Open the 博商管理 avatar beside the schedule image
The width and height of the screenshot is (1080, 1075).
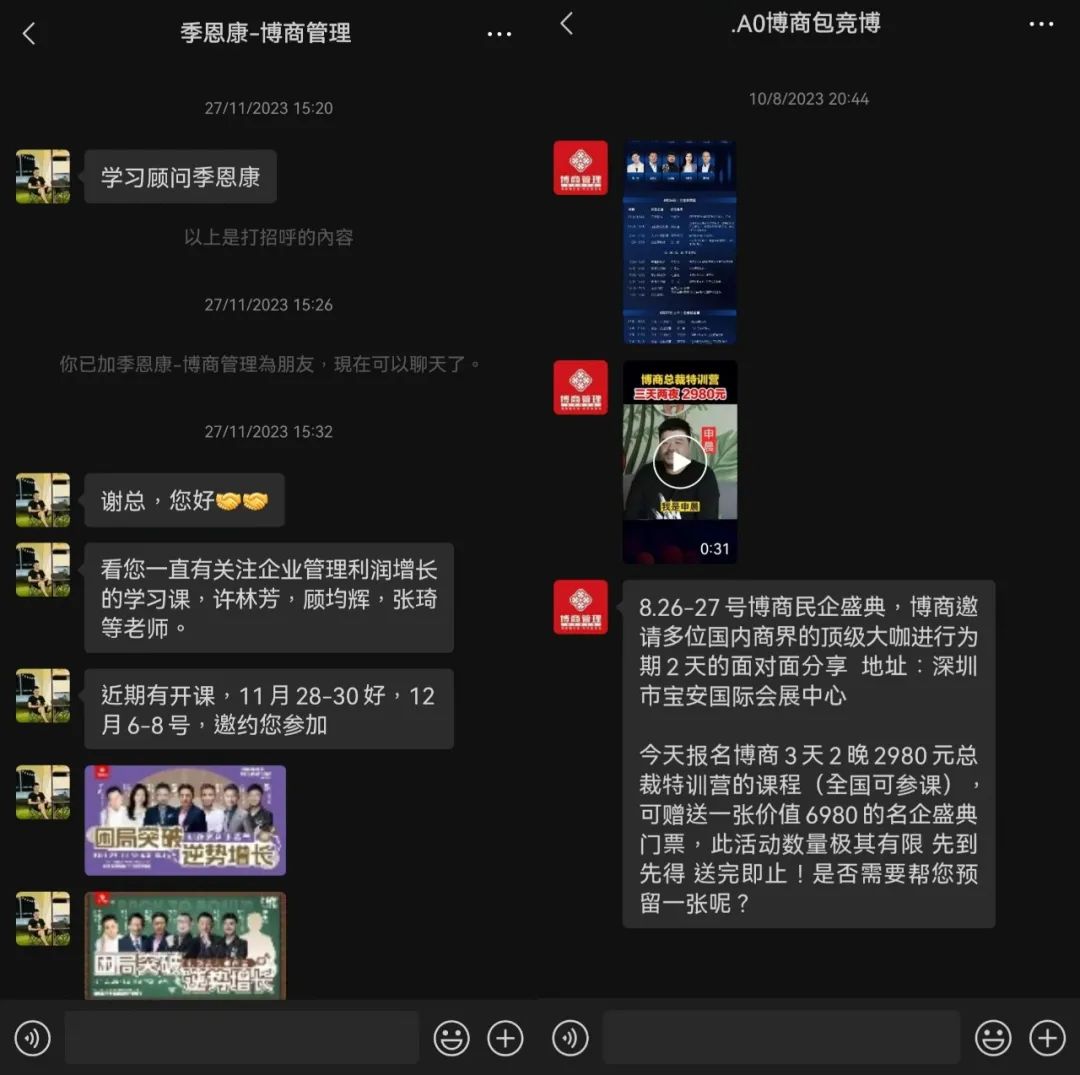[x=581, y=168]
